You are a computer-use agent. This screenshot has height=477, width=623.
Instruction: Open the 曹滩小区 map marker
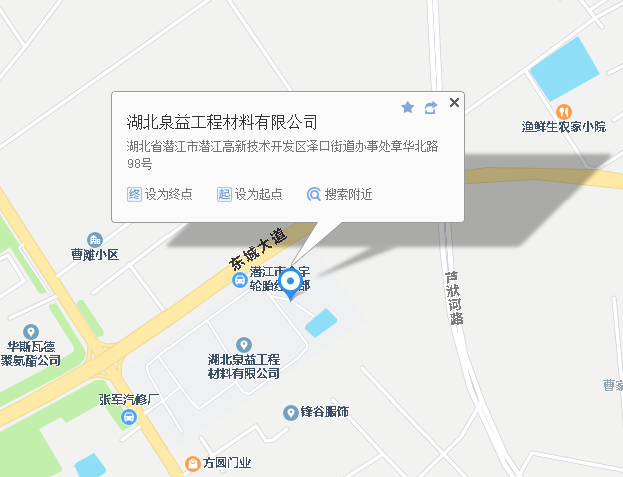pos(95,240)
